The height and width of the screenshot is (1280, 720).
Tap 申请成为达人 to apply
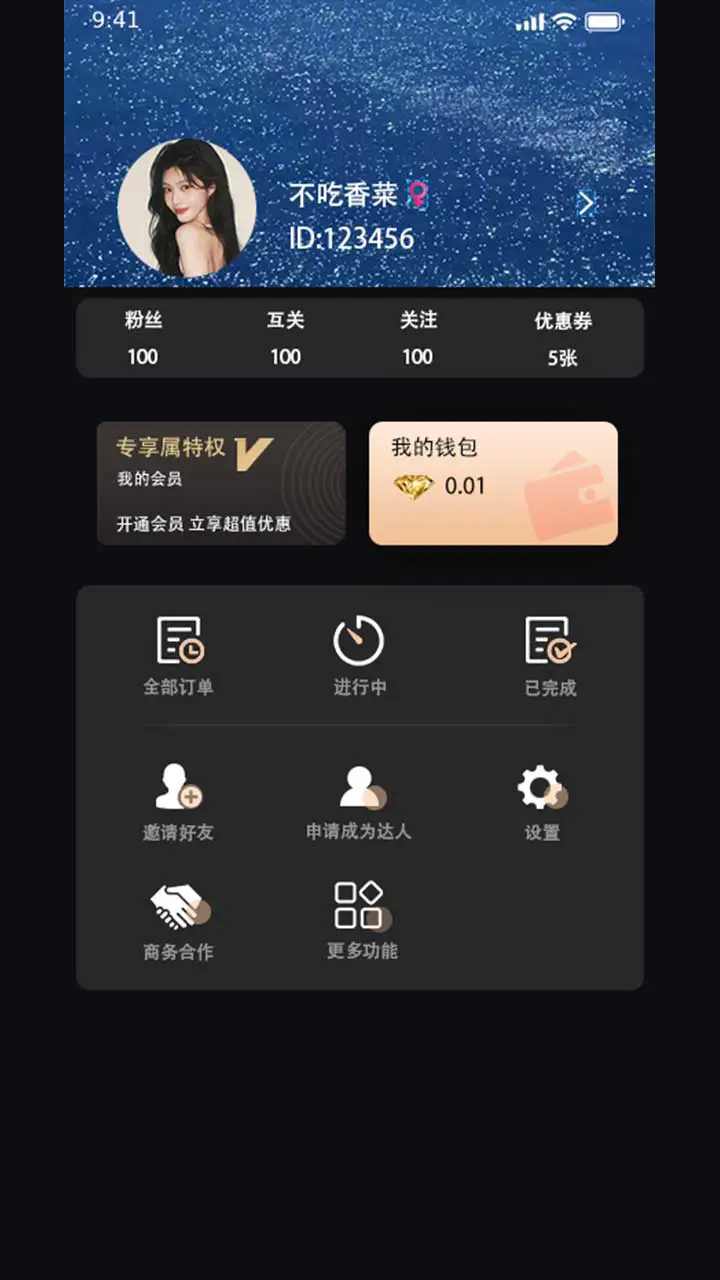[359, 801]
